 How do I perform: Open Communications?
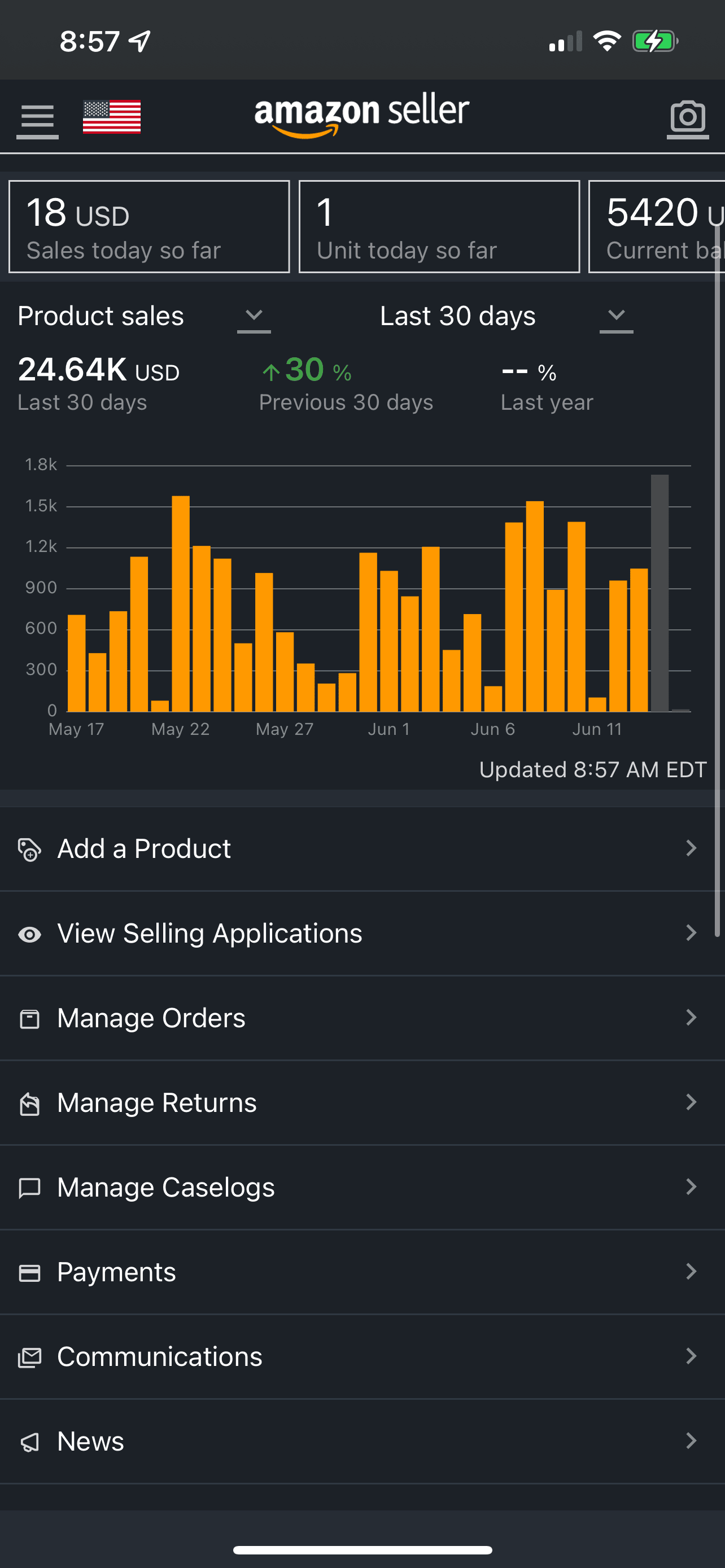(x=362, y=1356)
